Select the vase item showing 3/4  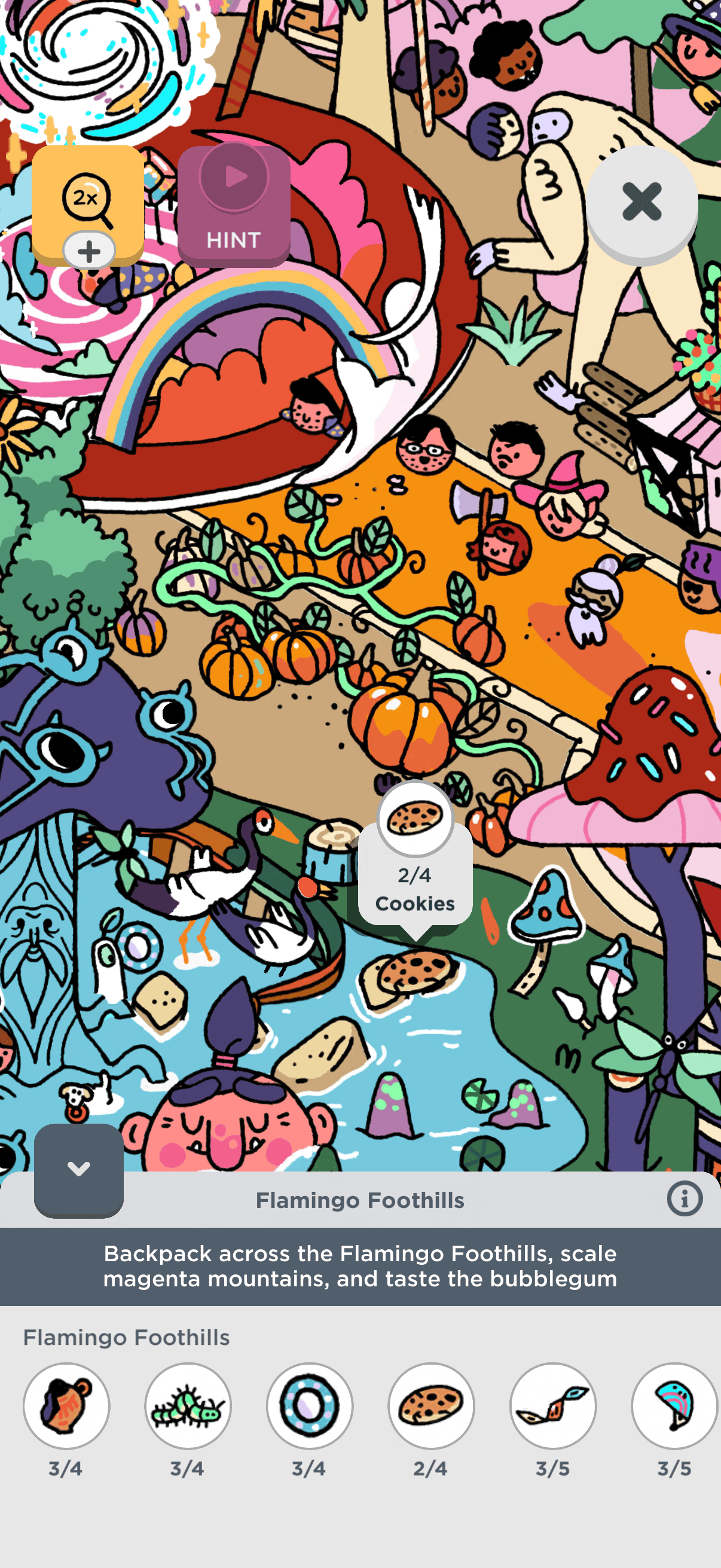point(66,1405)
